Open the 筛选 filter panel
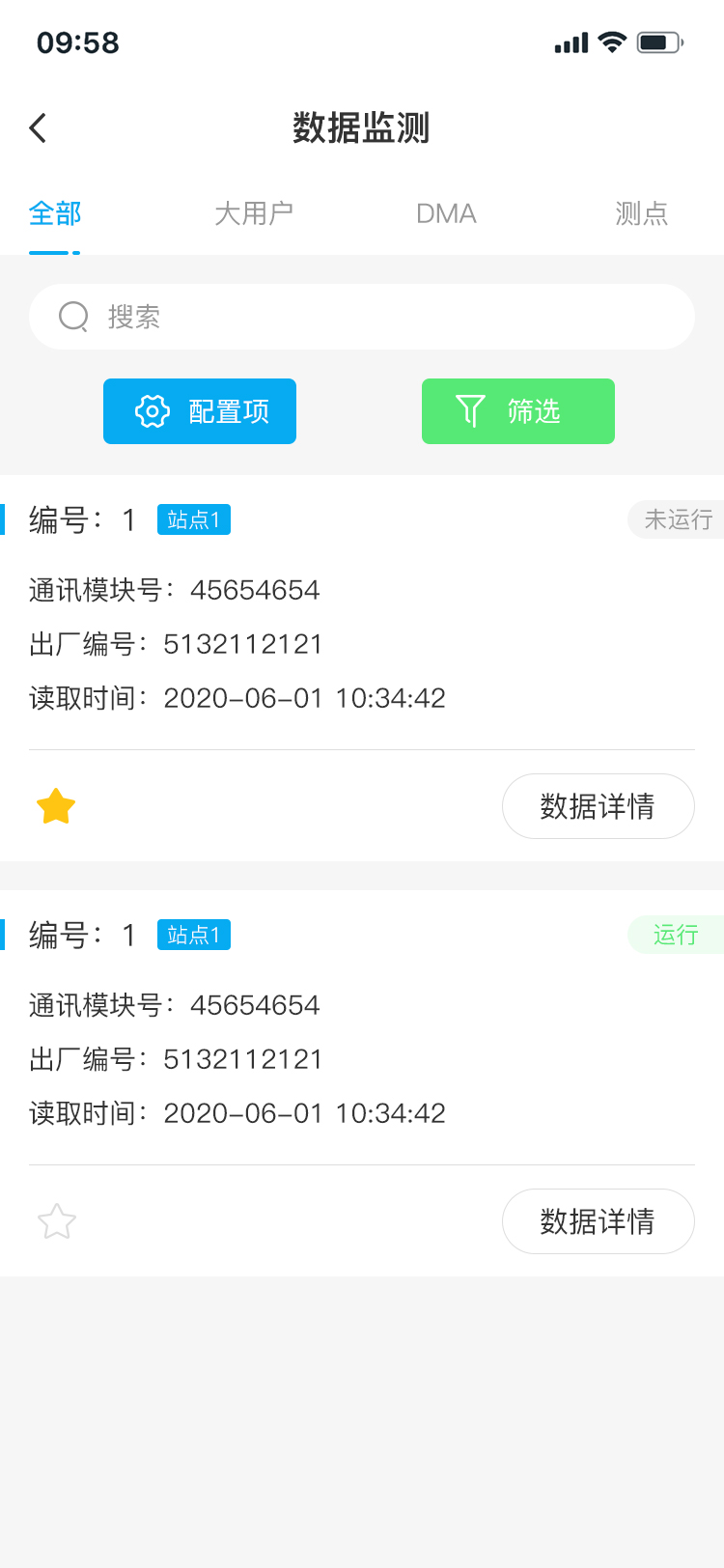 tap(518, 410)
